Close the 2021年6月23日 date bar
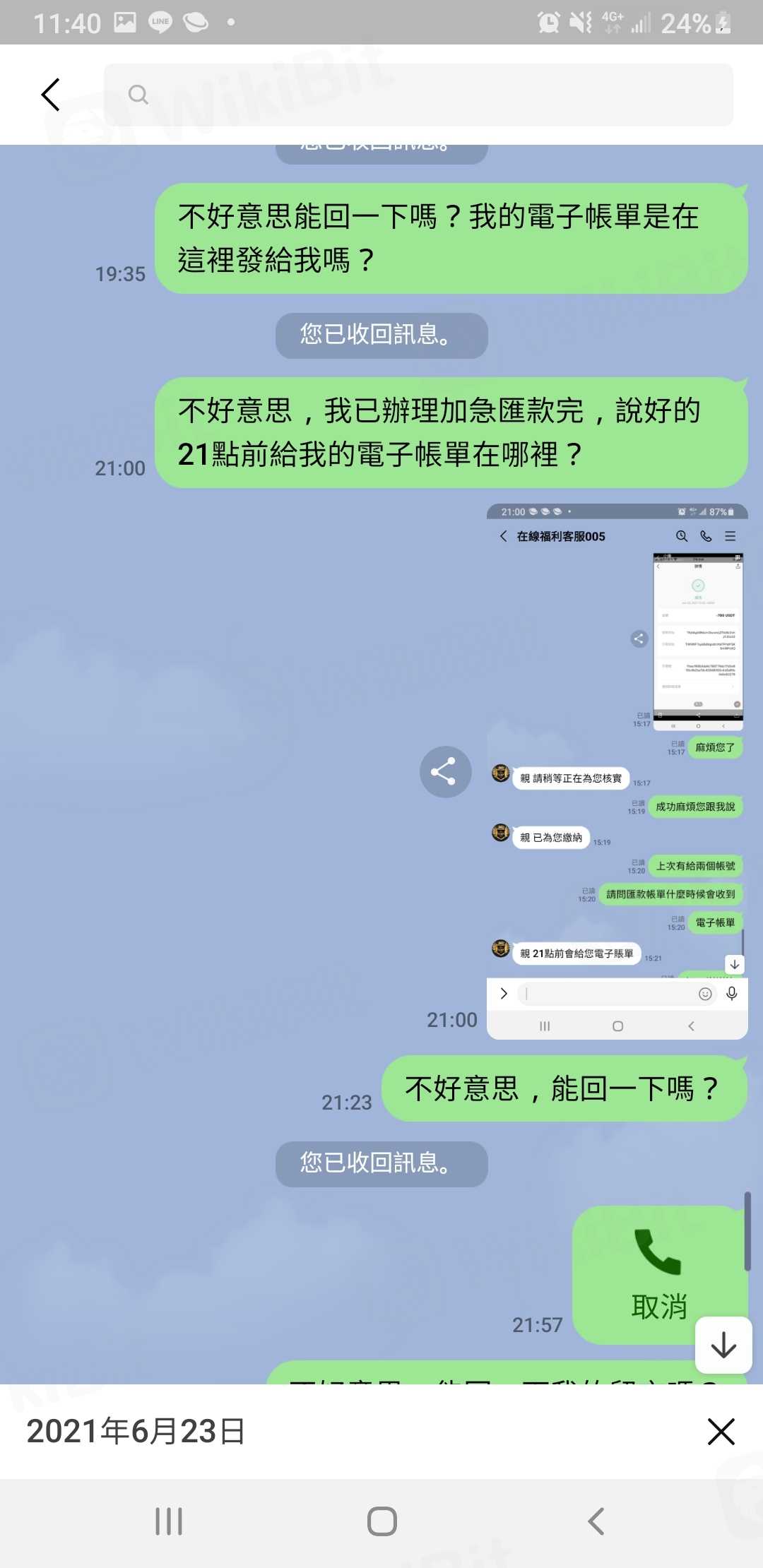Screen dimensions: 763x1568 721,1432
